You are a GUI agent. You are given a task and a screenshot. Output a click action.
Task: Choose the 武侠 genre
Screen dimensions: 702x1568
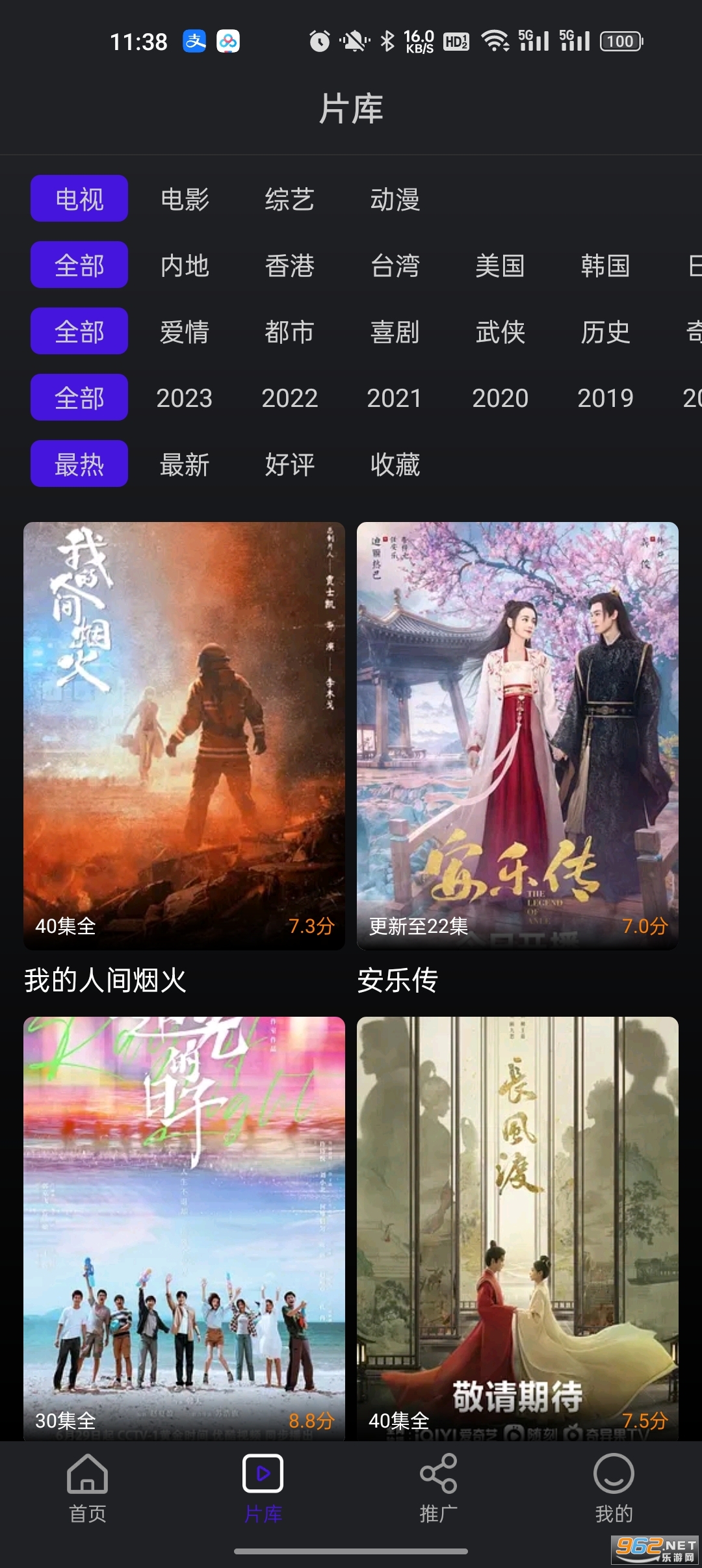click(x=500, y=332)
